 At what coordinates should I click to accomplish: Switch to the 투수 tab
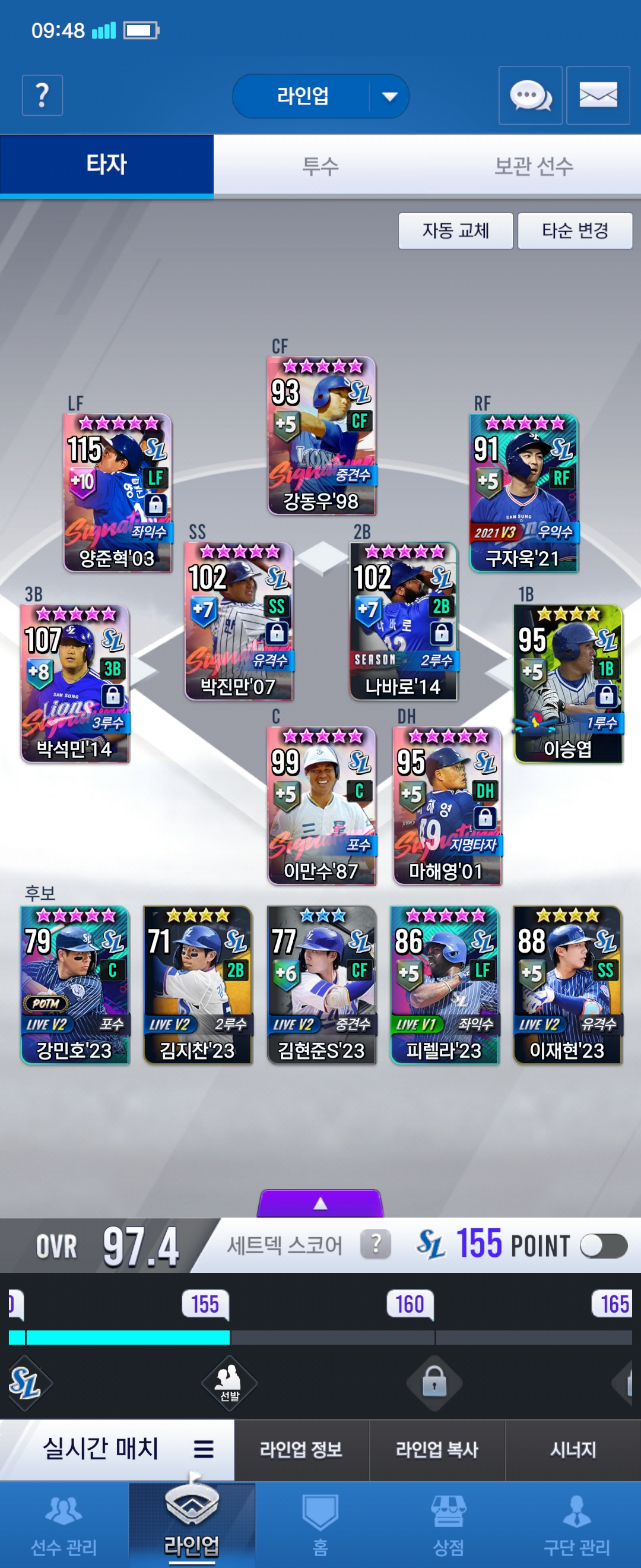click(x=320, y=166)
